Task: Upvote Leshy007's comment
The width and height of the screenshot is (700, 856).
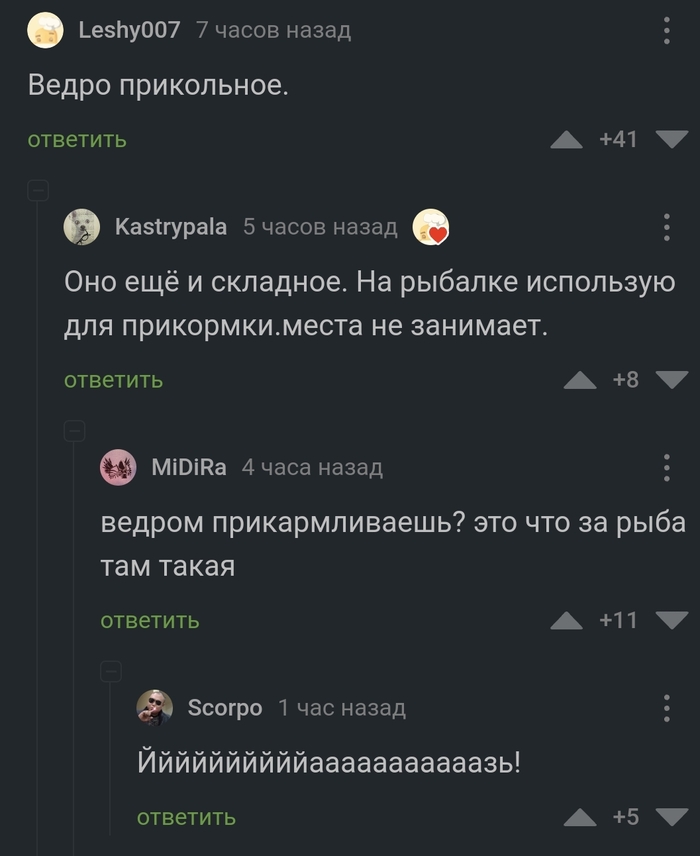Action: (x=566, y=140)
